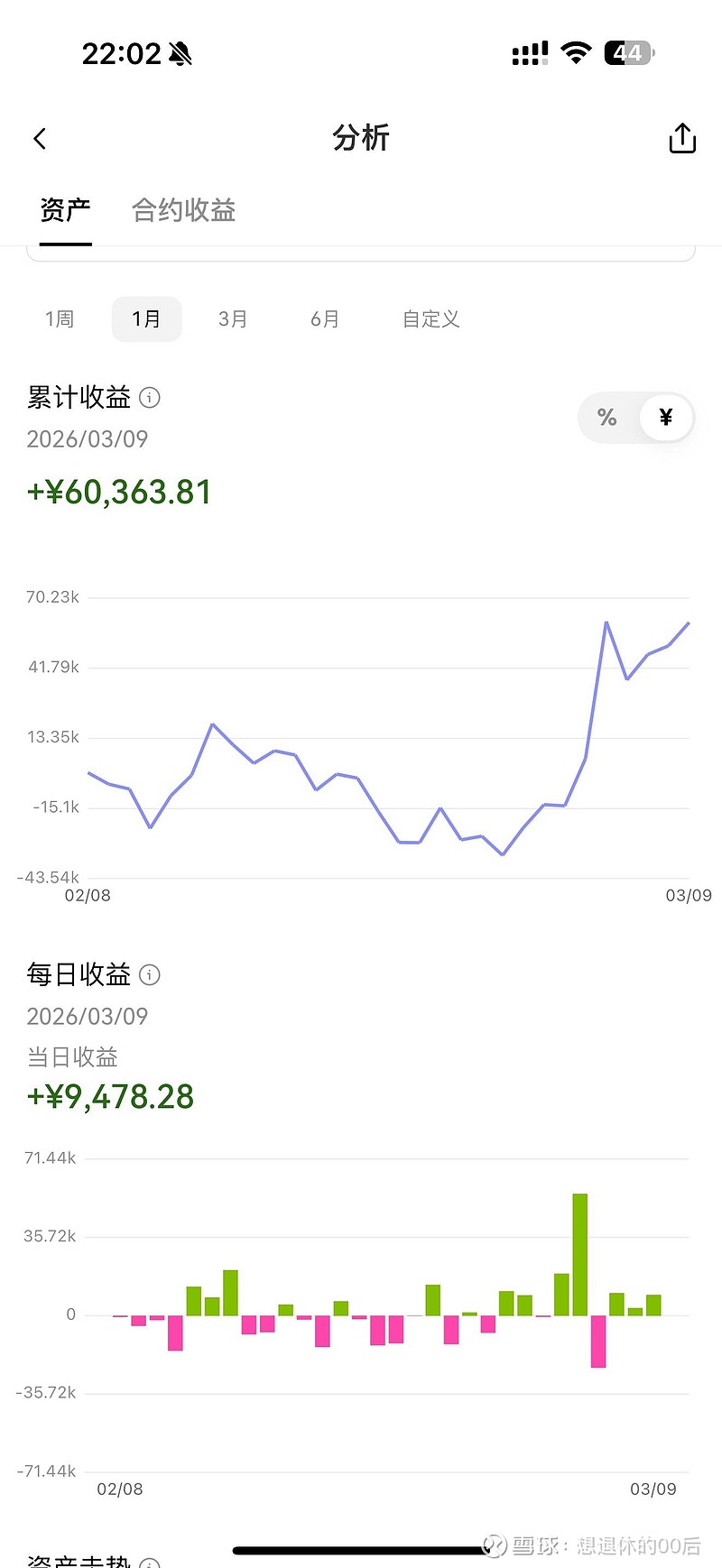Click the 6月 time range button
The image size is (722, 1568).
[x=323, y=318]
